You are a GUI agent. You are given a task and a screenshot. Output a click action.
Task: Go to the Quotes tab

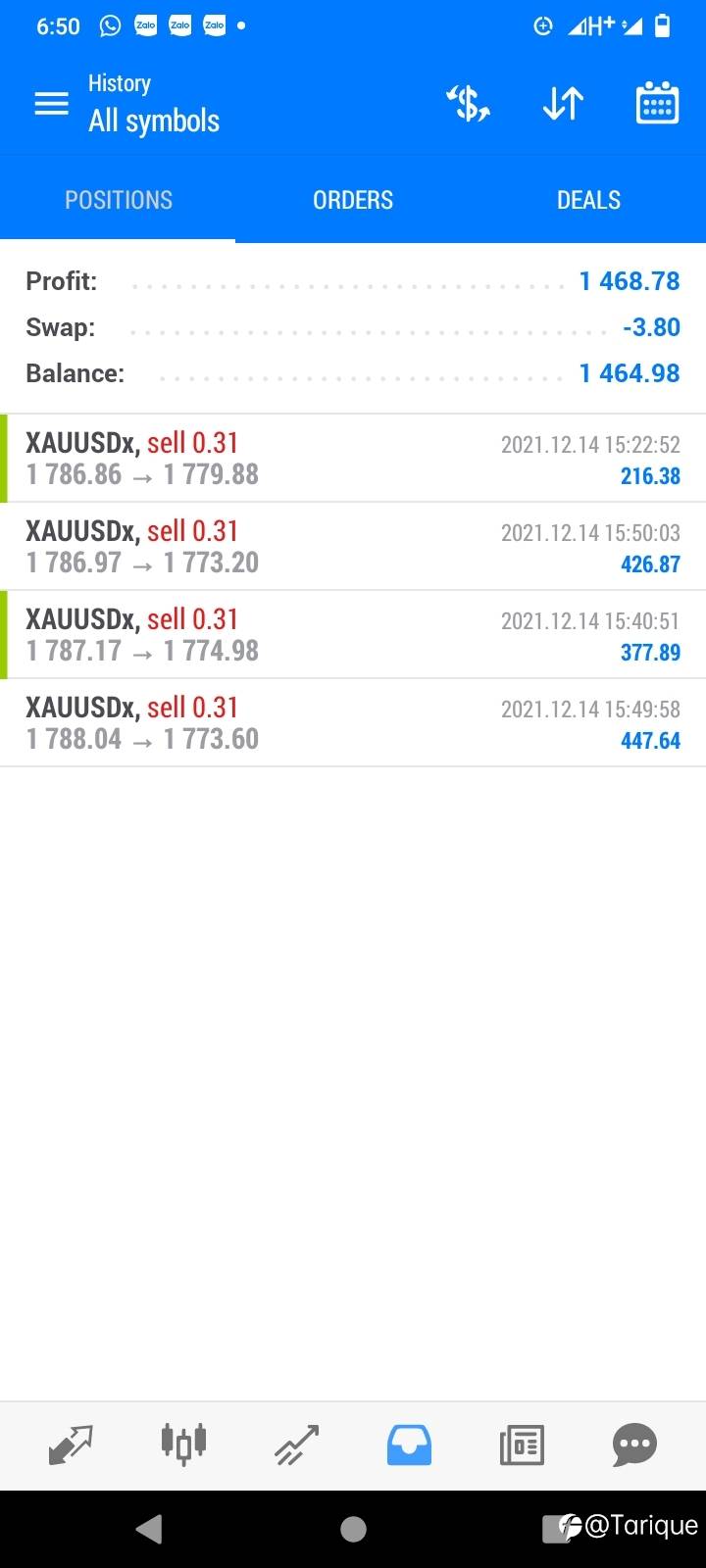[x=71, y=1445]
